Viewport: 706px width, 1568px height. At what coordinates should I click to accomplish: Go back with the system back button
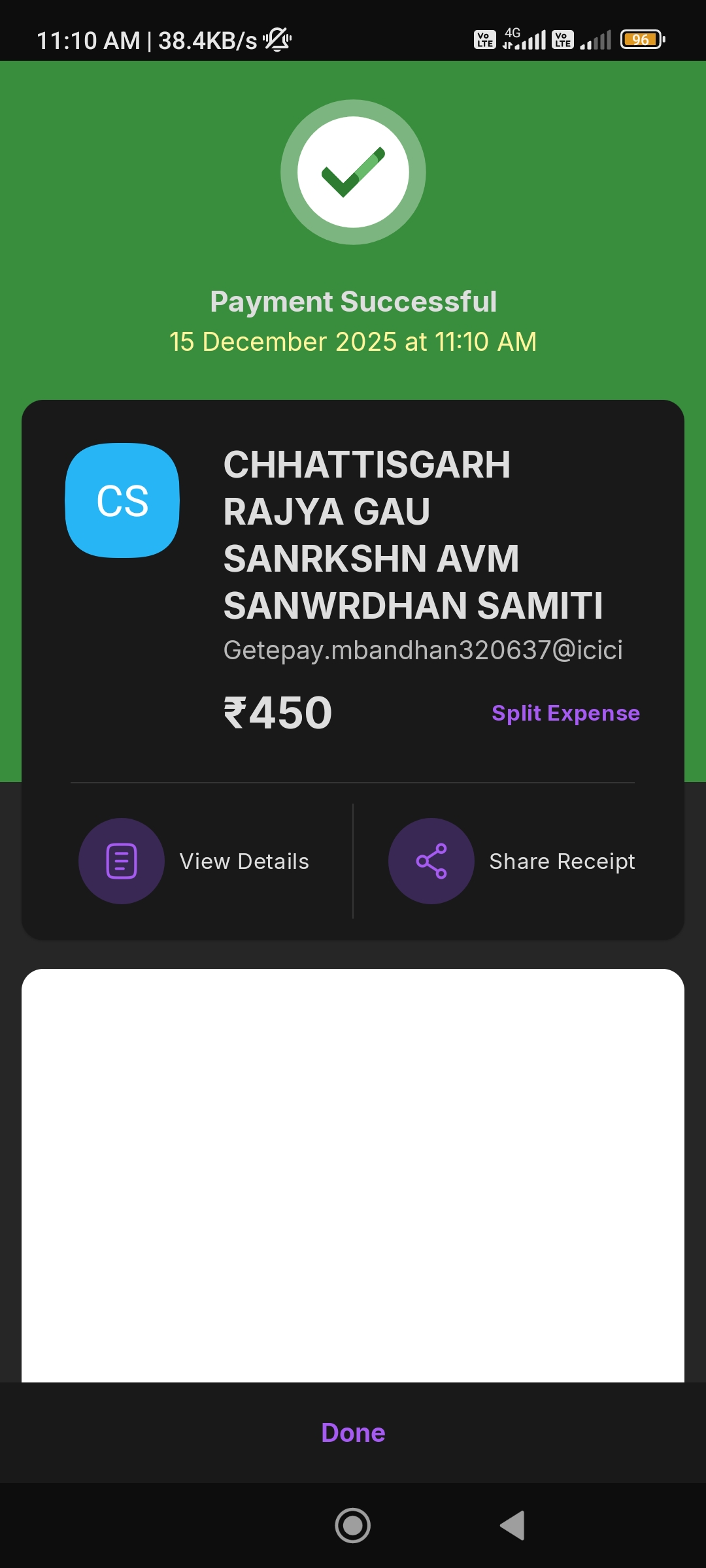tap(513, 1526)
